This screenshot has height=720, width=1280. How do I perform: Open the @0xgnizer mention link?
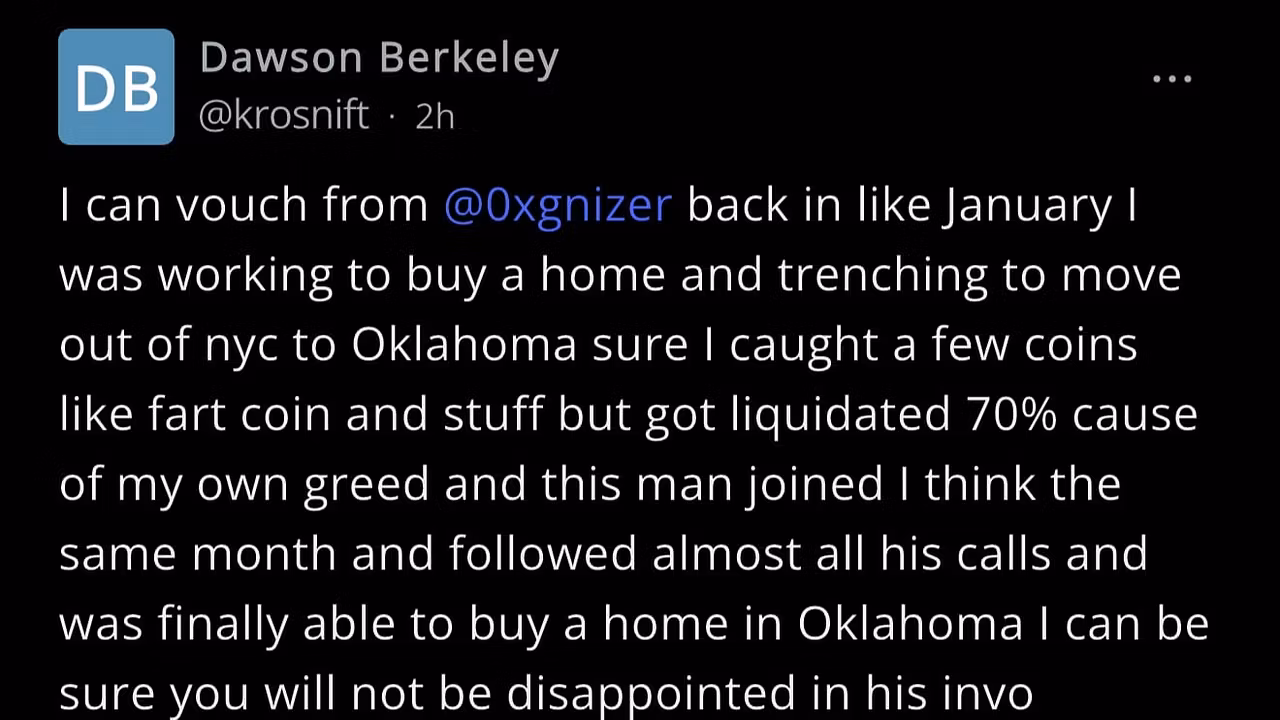pyautogui.click(x=557, y=205)
